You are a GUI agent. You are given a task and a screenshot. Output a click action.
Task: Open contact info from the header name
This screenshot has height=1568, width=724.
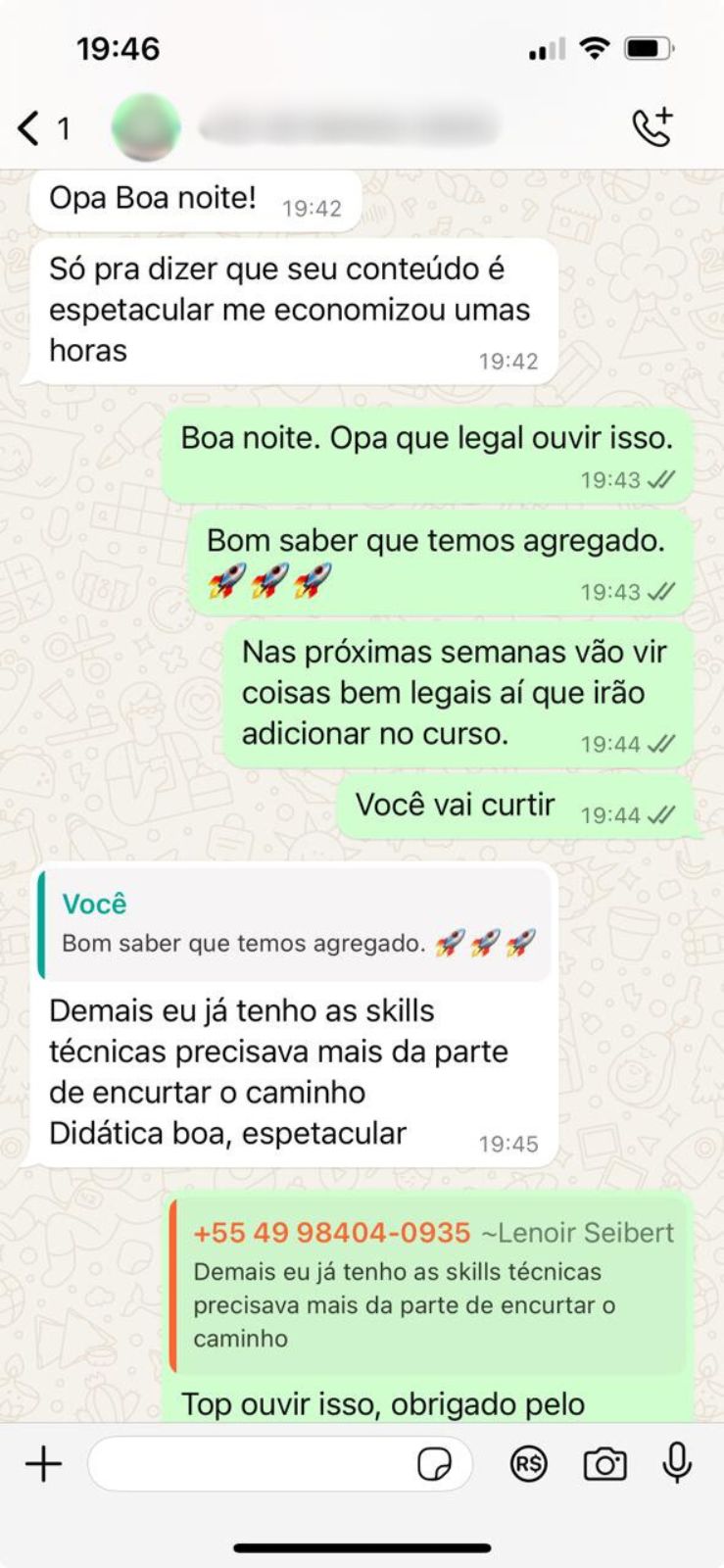(x=348, y=127)
